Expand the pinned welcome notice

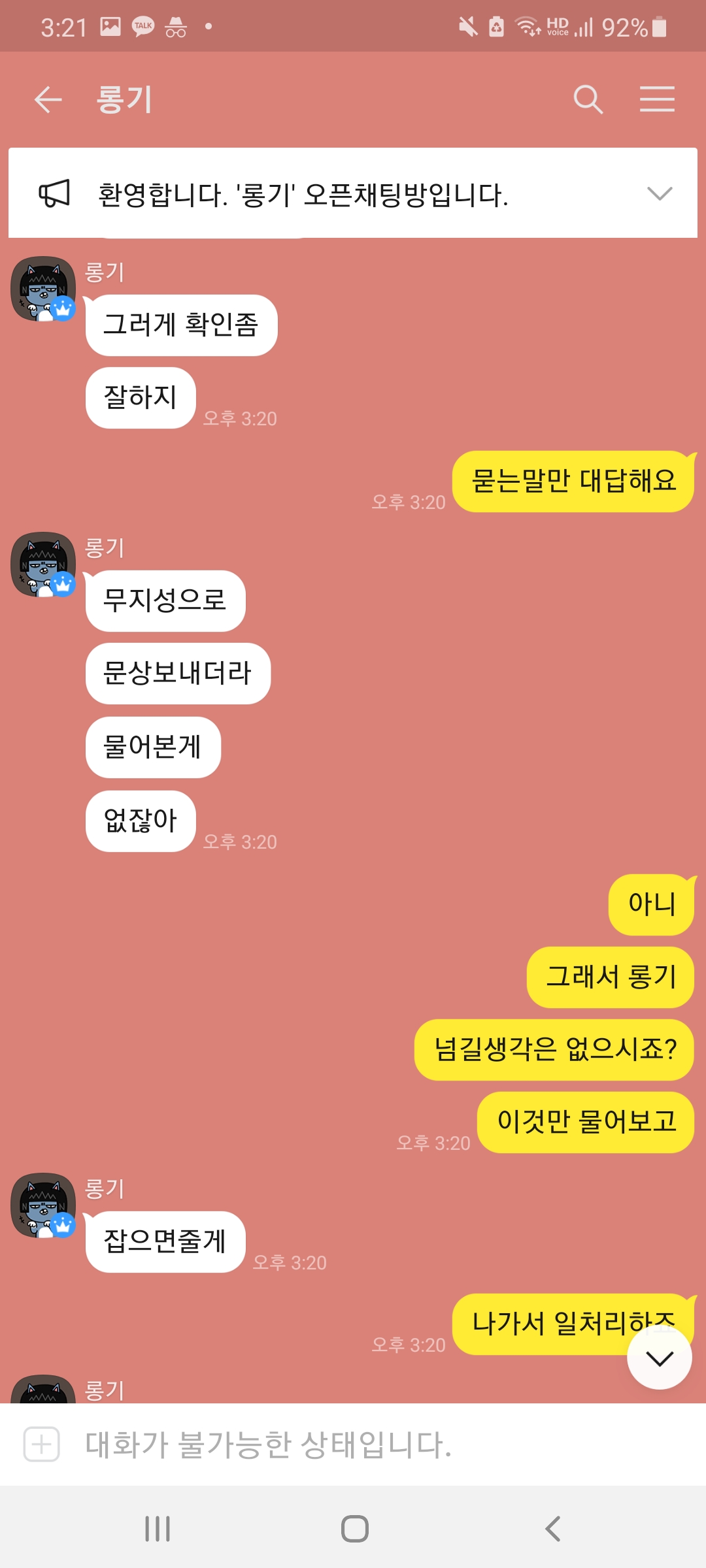coord(659,193)
